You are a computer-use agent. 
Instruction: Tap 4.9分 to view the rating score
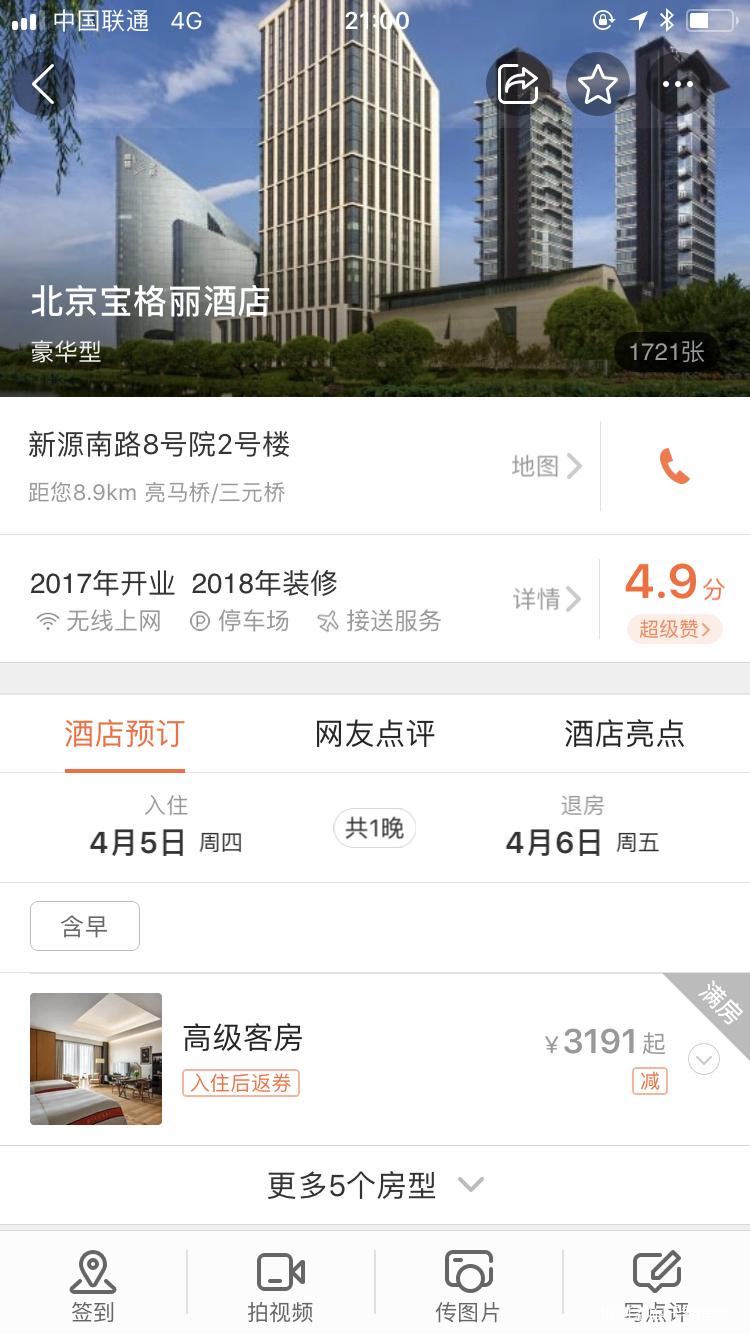point(672,585)
